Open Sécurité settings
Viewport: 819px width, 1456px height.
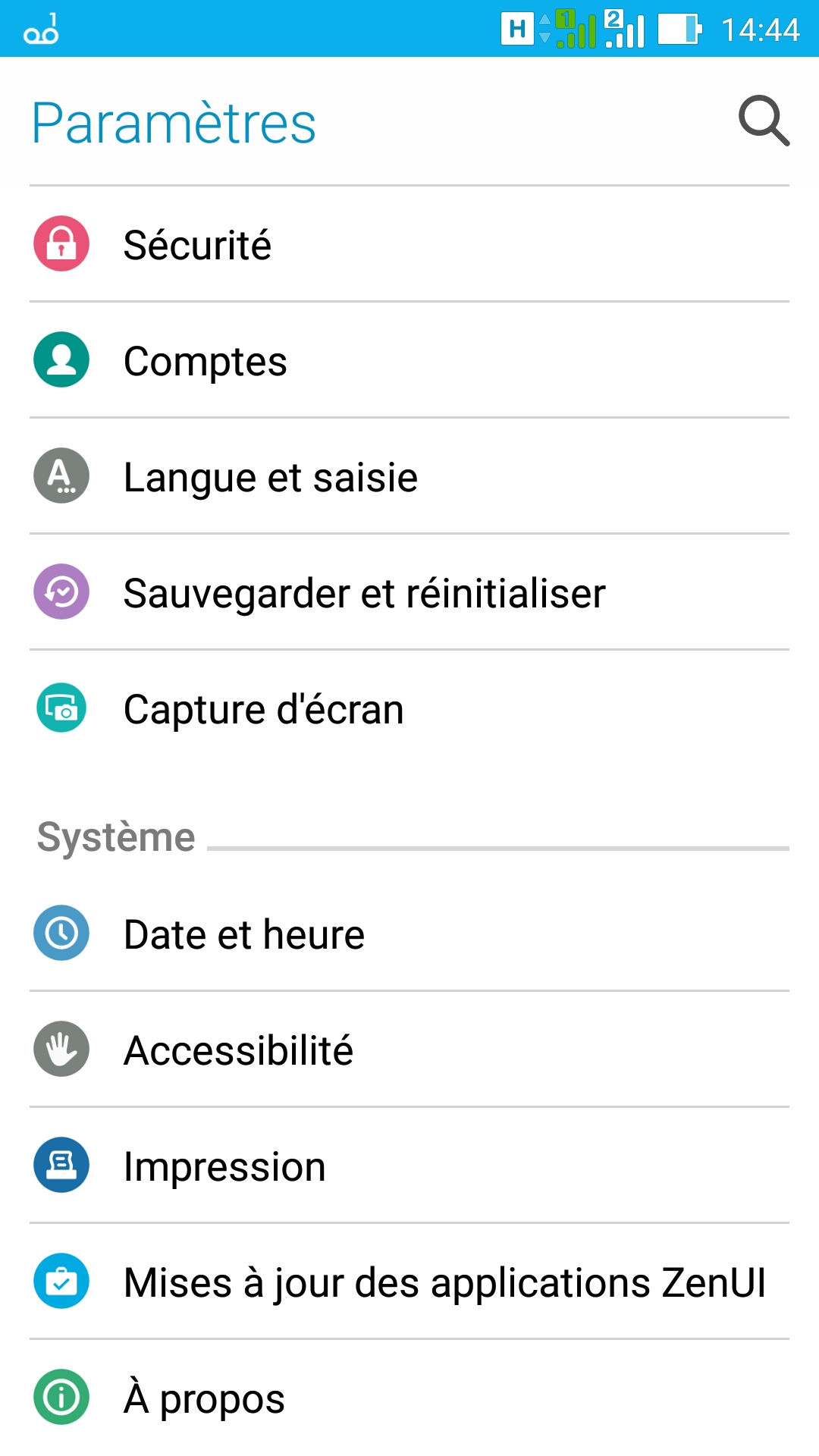(409, 244)
